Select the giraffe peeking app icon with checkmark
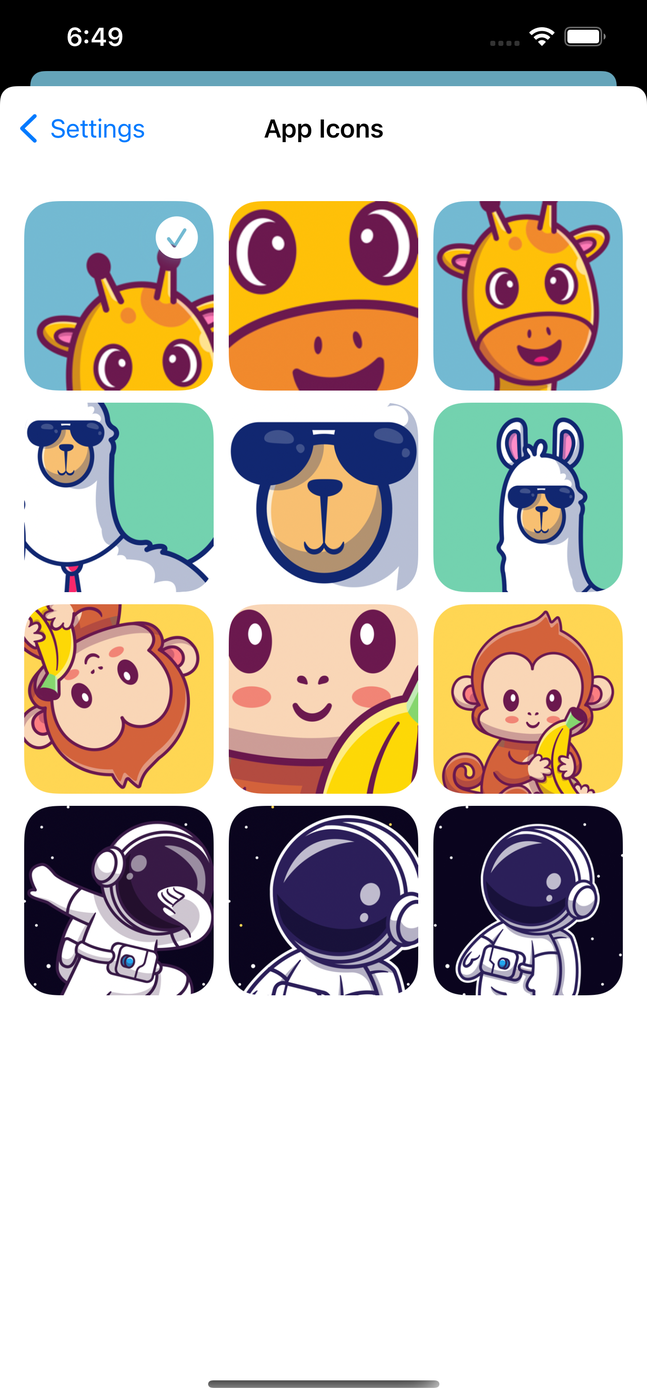Viewport: 647px width, 1400px height. (x=118, y=296)
